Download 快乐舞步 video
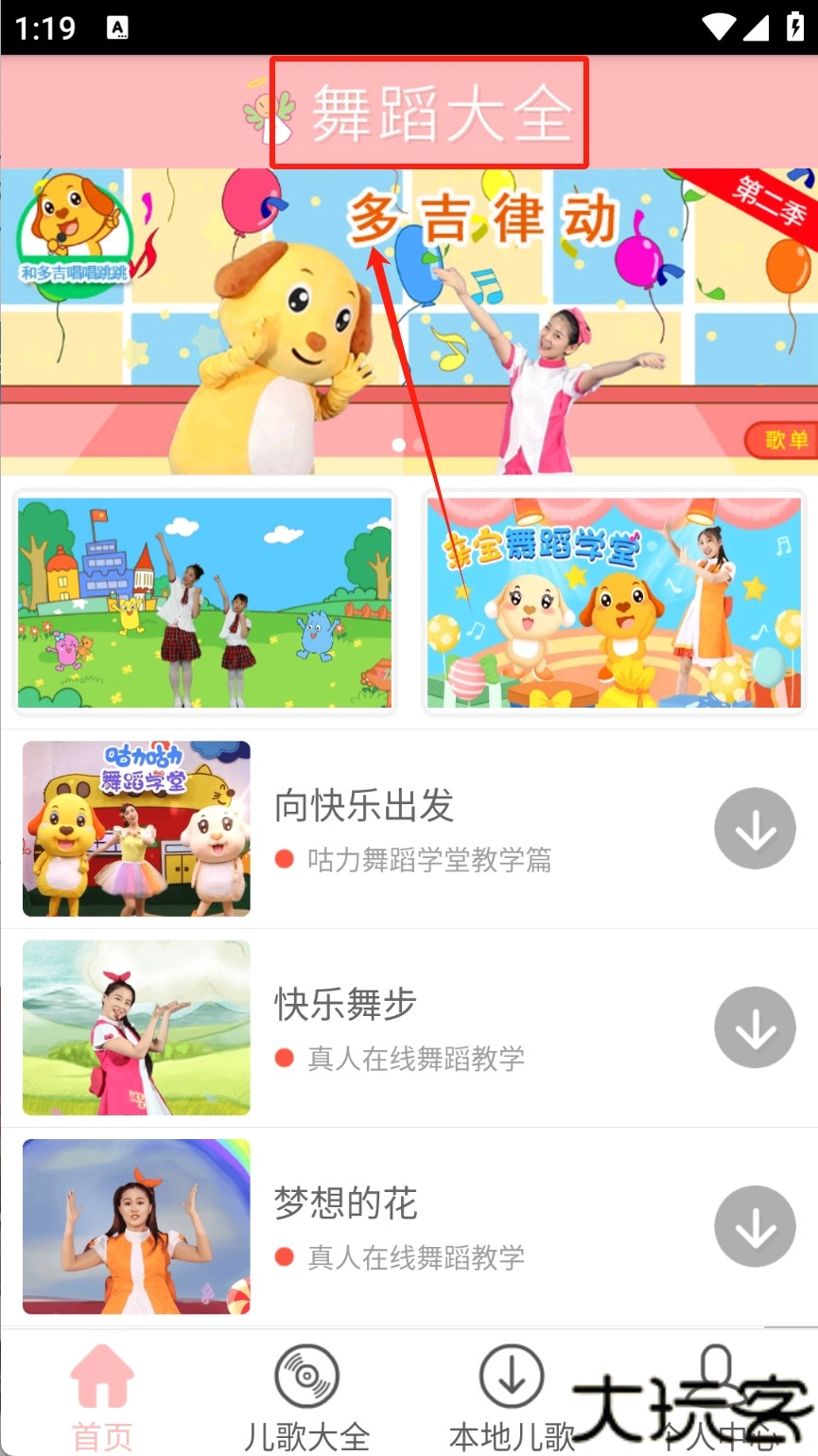818x1456 pixels. [x=755, y=1027]
